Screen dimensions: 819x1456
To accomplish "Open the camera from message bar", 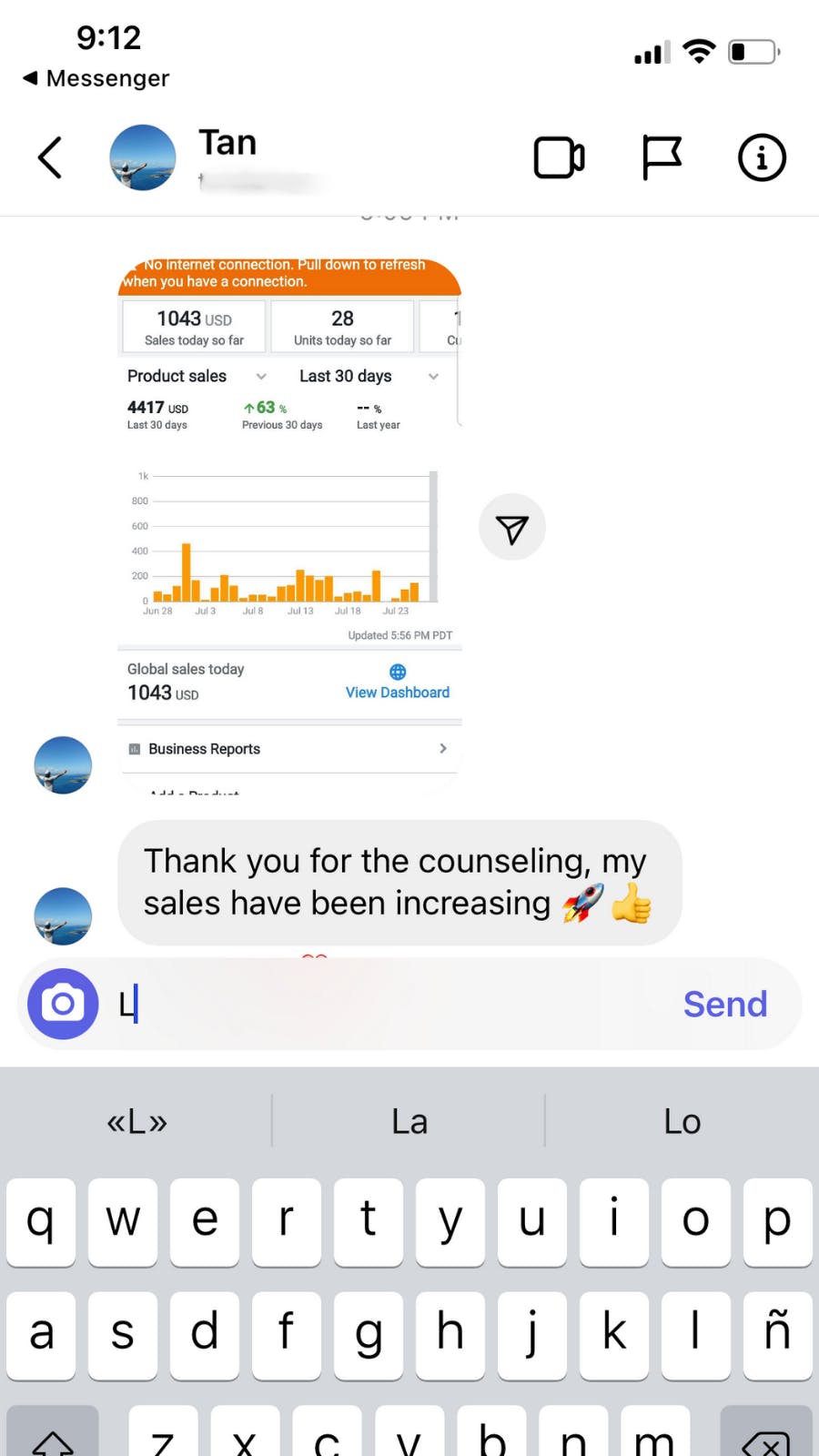I will (x=63, y=1004).
